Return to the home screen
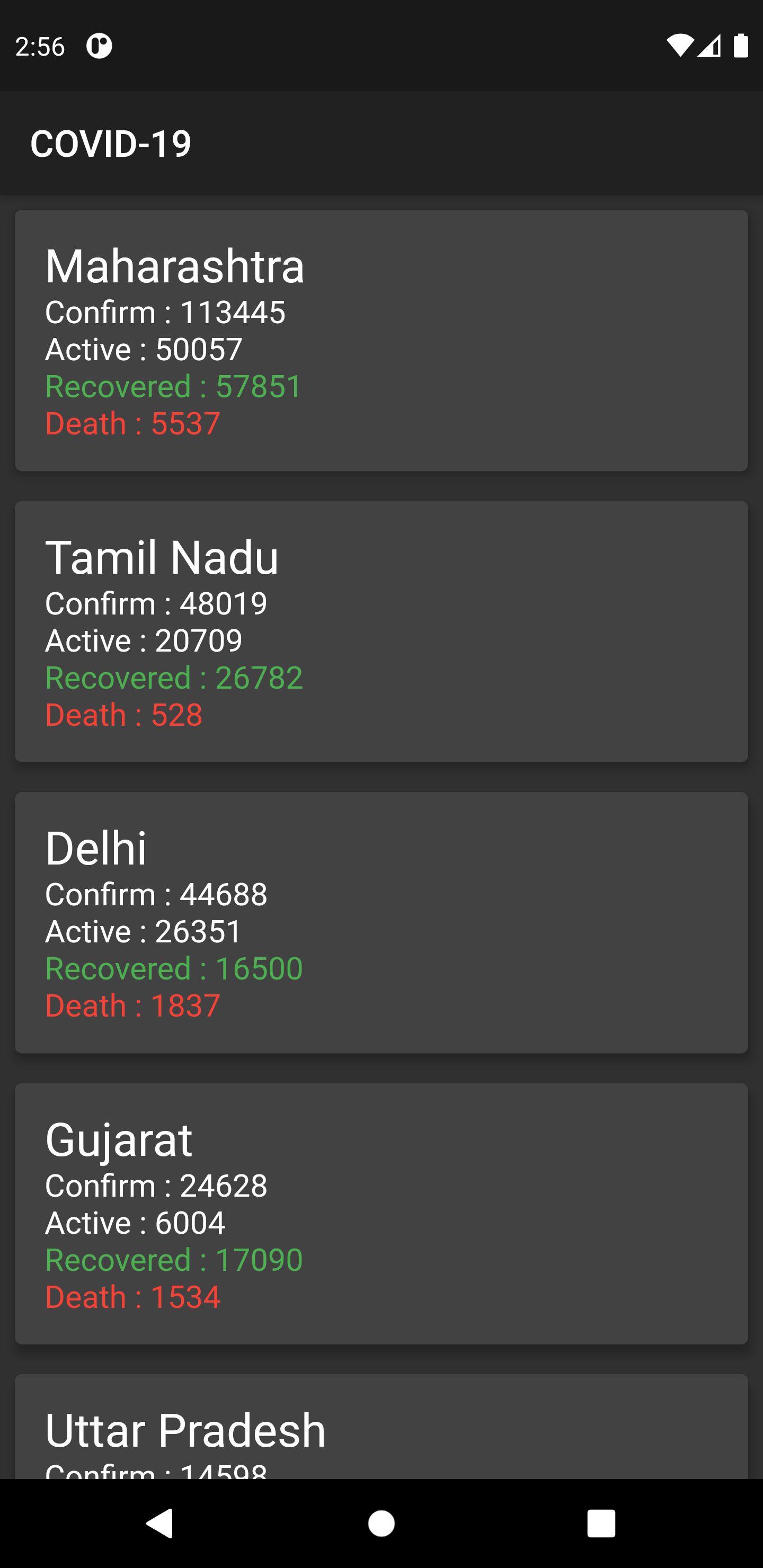The image size is (763, 1568). 381,1524
